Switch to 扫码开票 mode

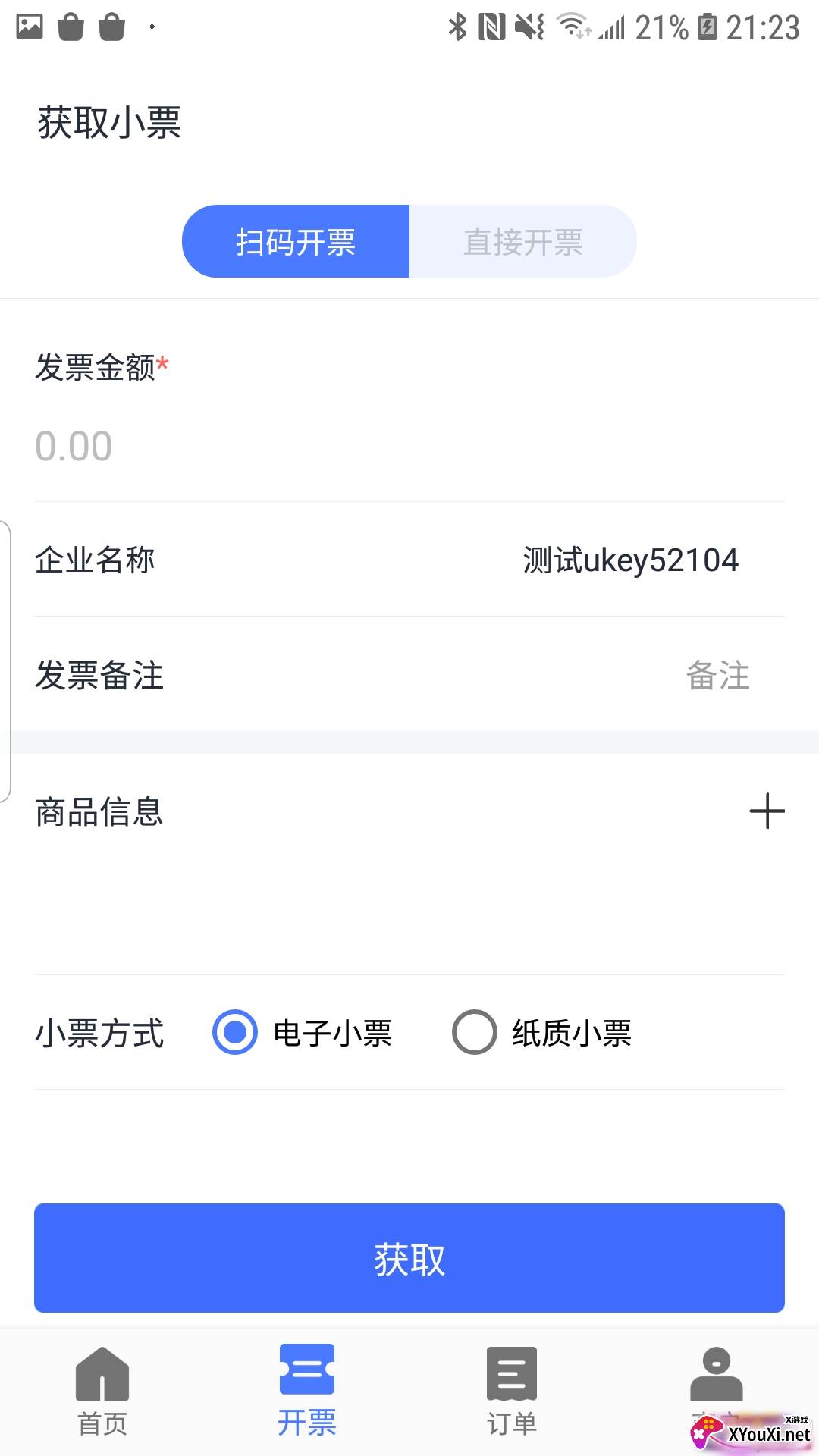point(296,242)
